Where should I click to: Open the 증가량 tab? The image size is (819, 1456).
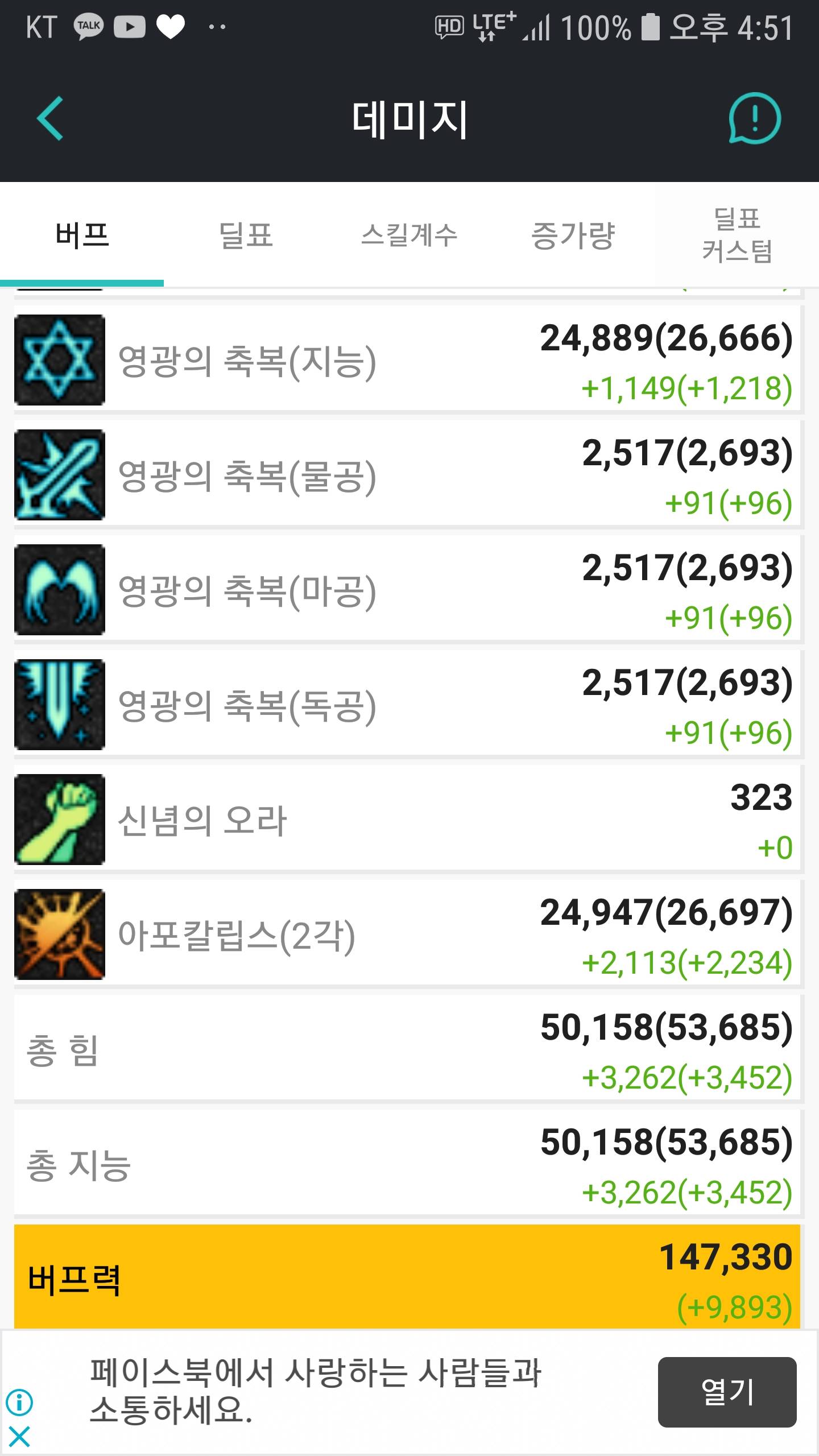pyautogui.click(x=573, y=235)
